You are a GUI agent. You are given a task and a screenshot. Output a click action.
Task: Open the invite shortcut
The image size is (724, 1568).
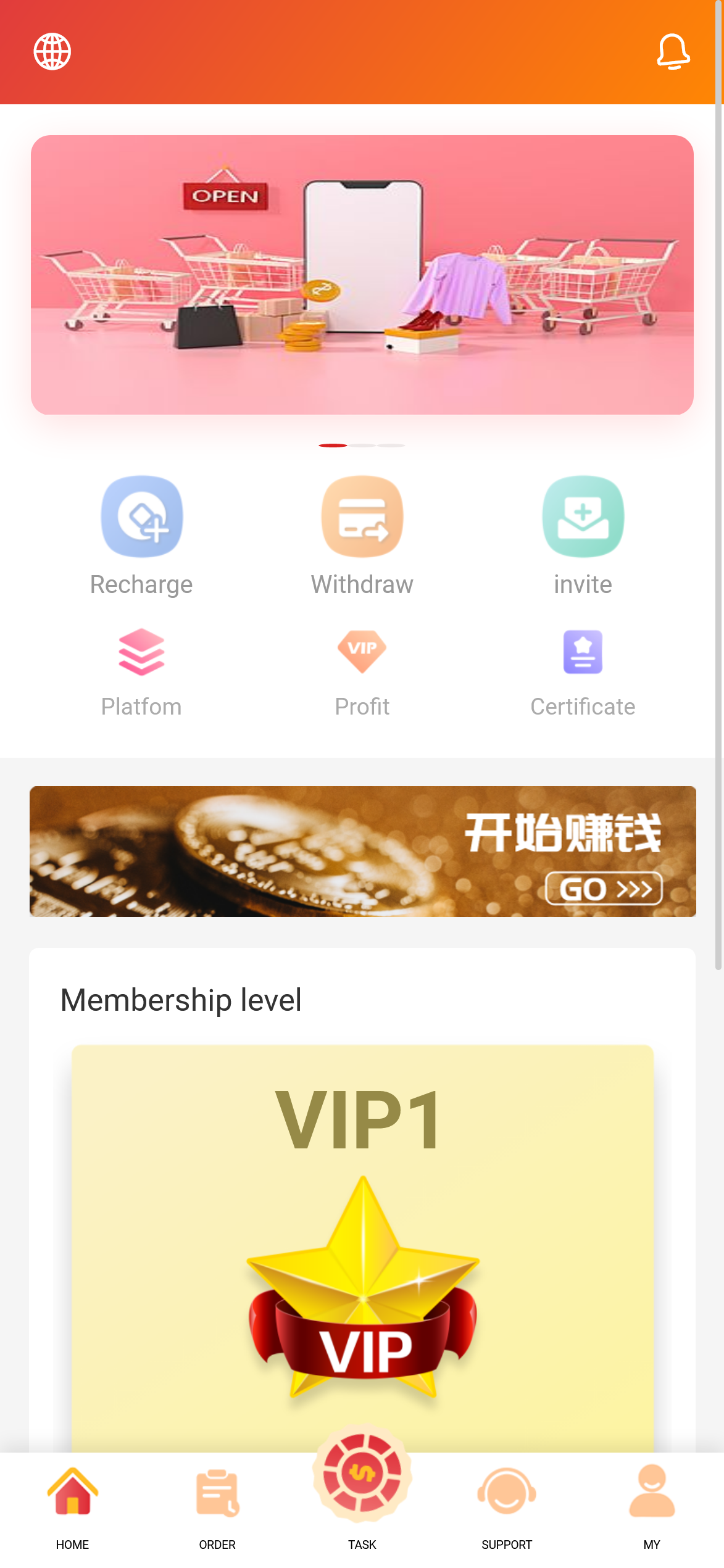(583, 535)
